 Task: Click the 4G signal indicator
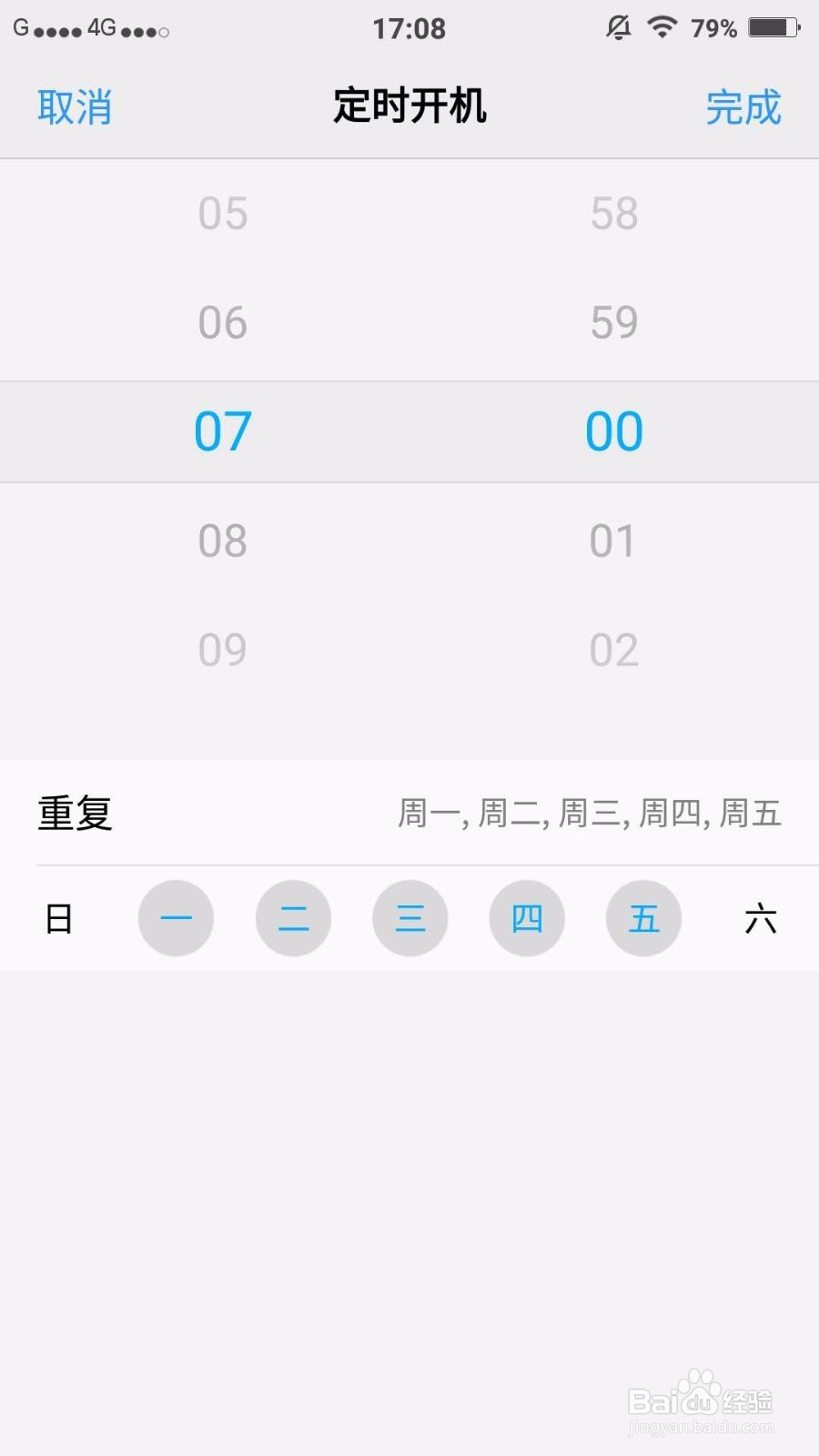point(103,27)
